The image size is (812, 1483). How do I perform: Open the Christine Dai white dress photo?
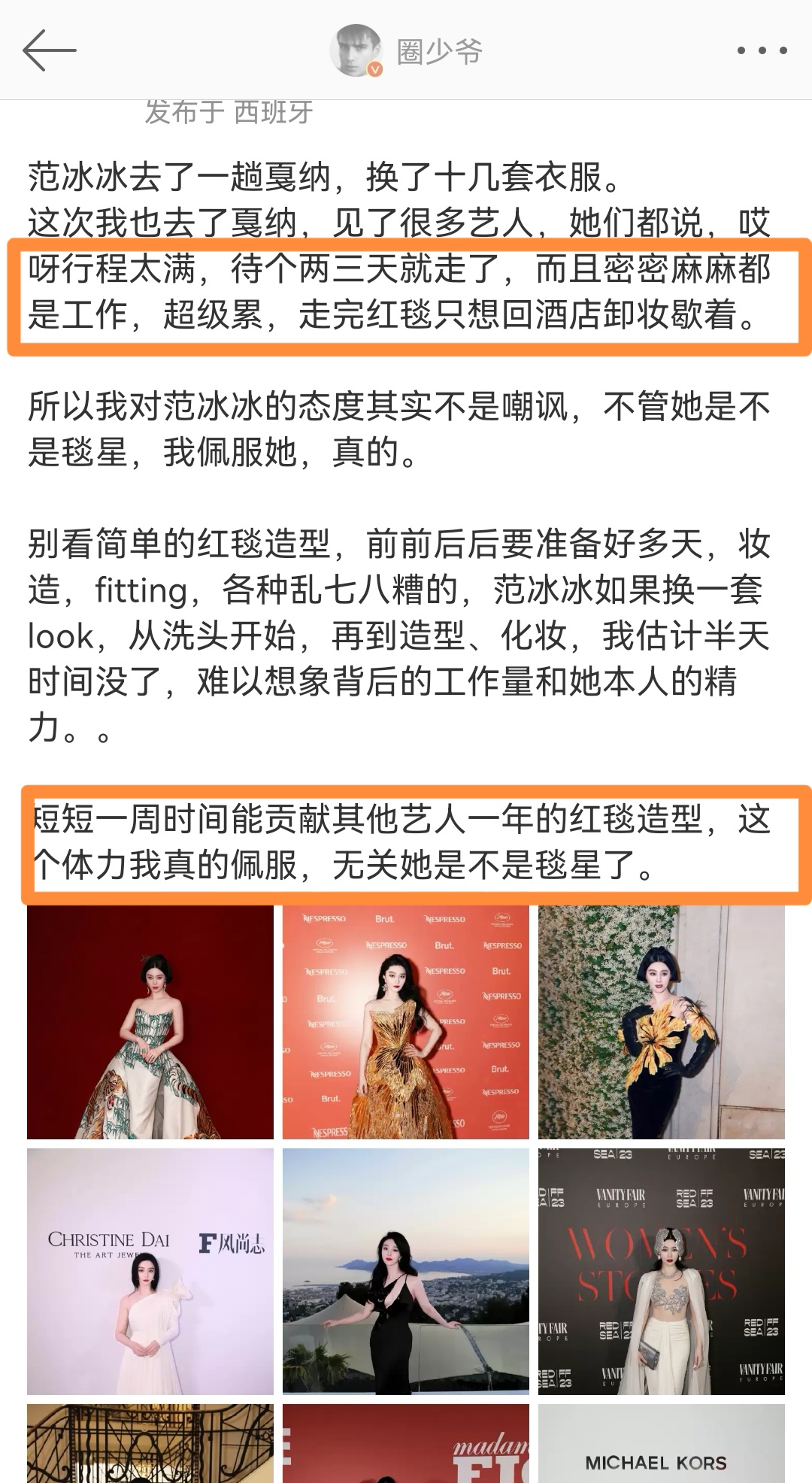[x=150, y=1271]
